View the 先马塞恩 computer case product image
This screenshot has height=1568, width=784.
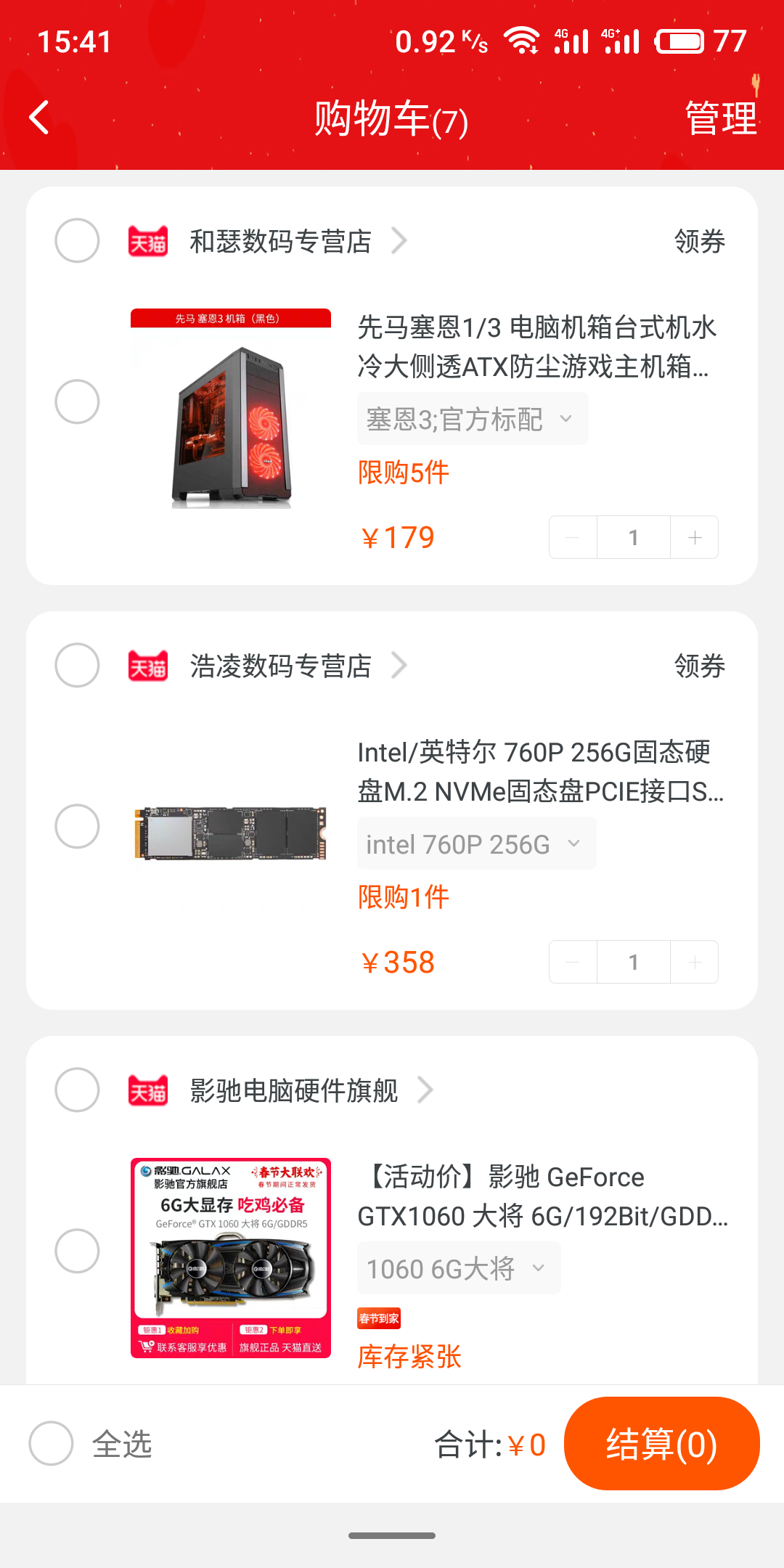(x=231, y=409)
